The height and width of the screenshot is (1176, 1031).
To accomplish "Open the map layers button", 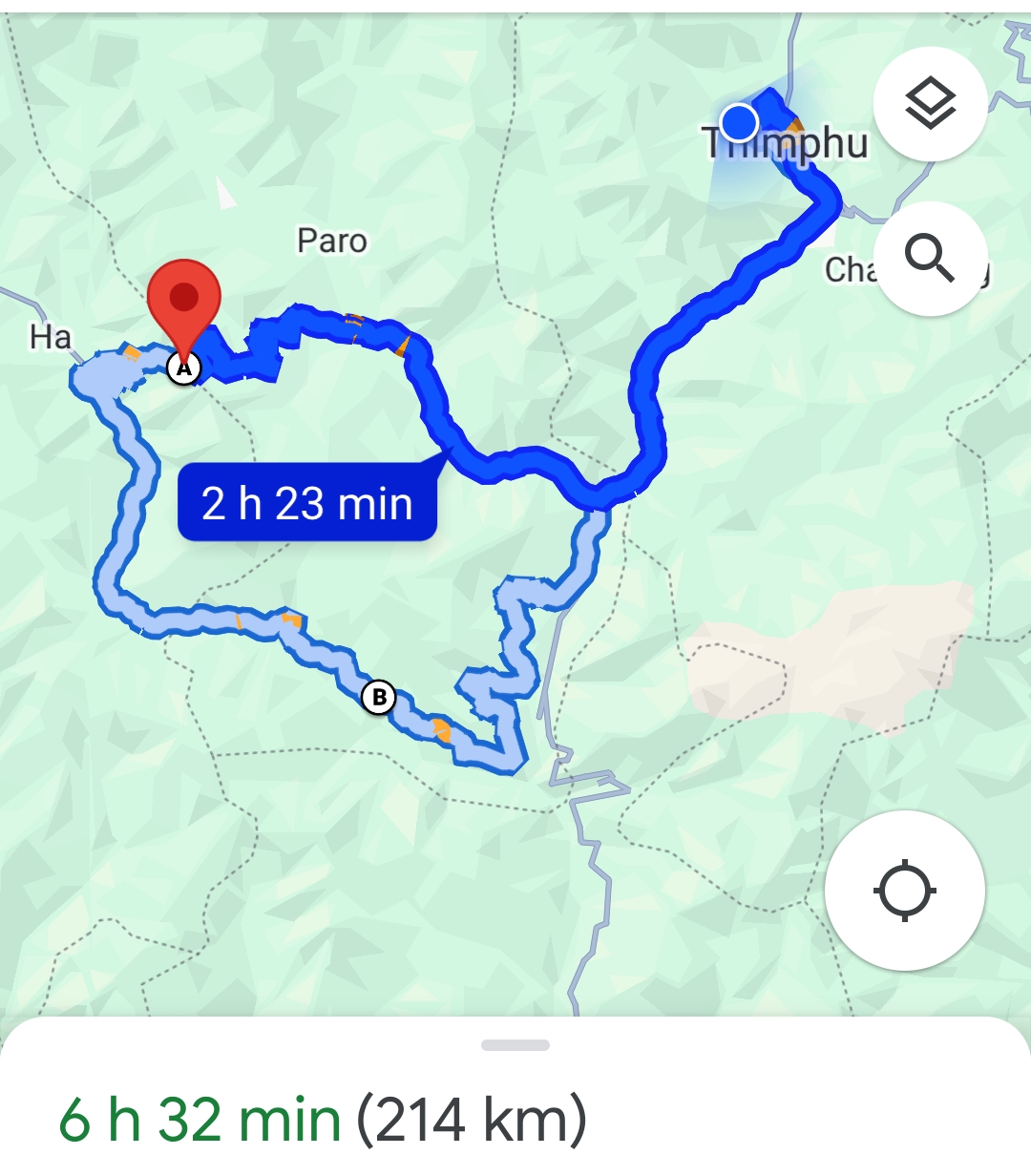I will pyautogui.click(x=930, y=104).
